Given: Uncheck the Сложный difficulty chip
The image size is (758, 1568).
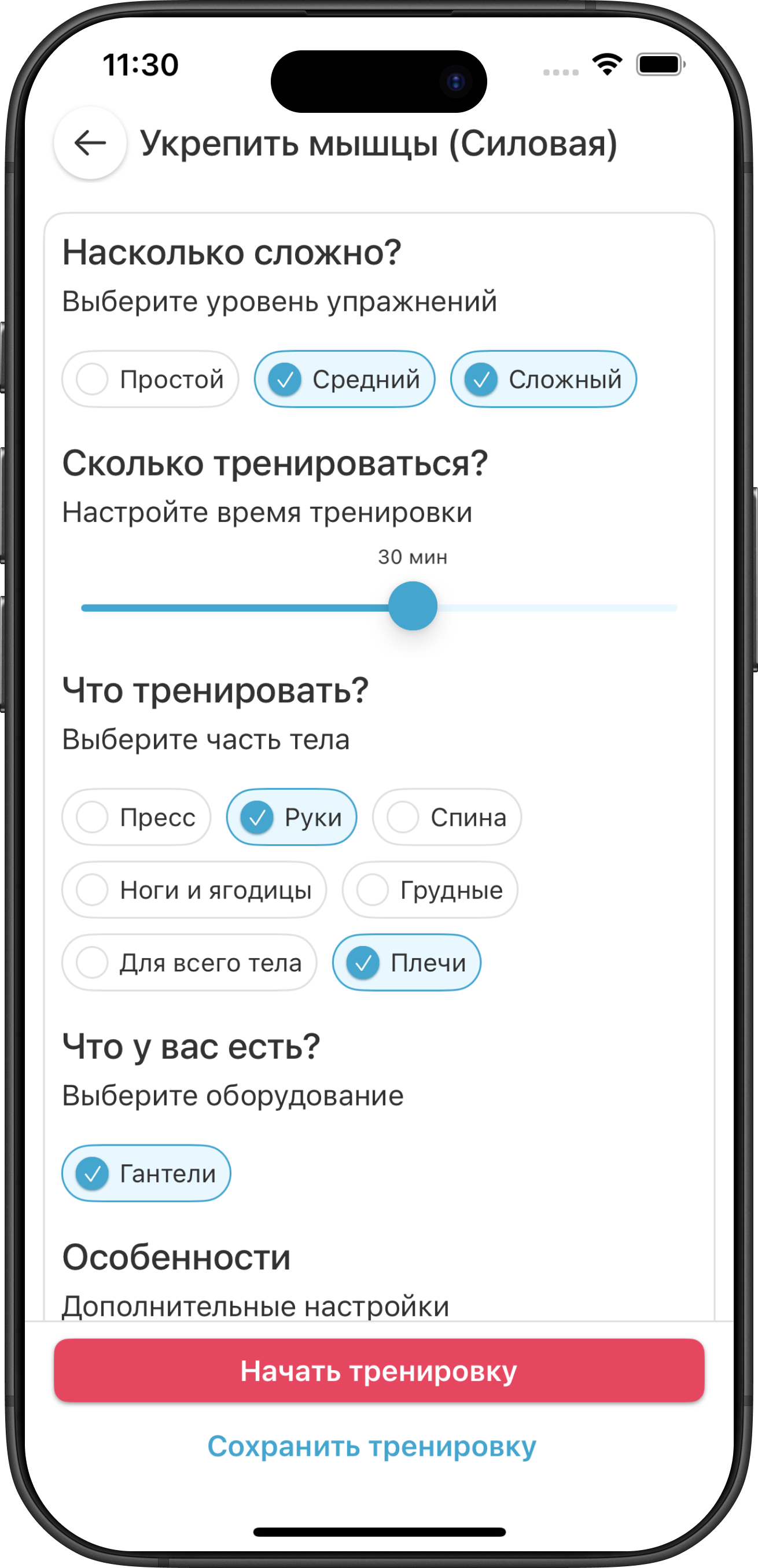Looking at the screenshot, I should [x=543, y=379].
